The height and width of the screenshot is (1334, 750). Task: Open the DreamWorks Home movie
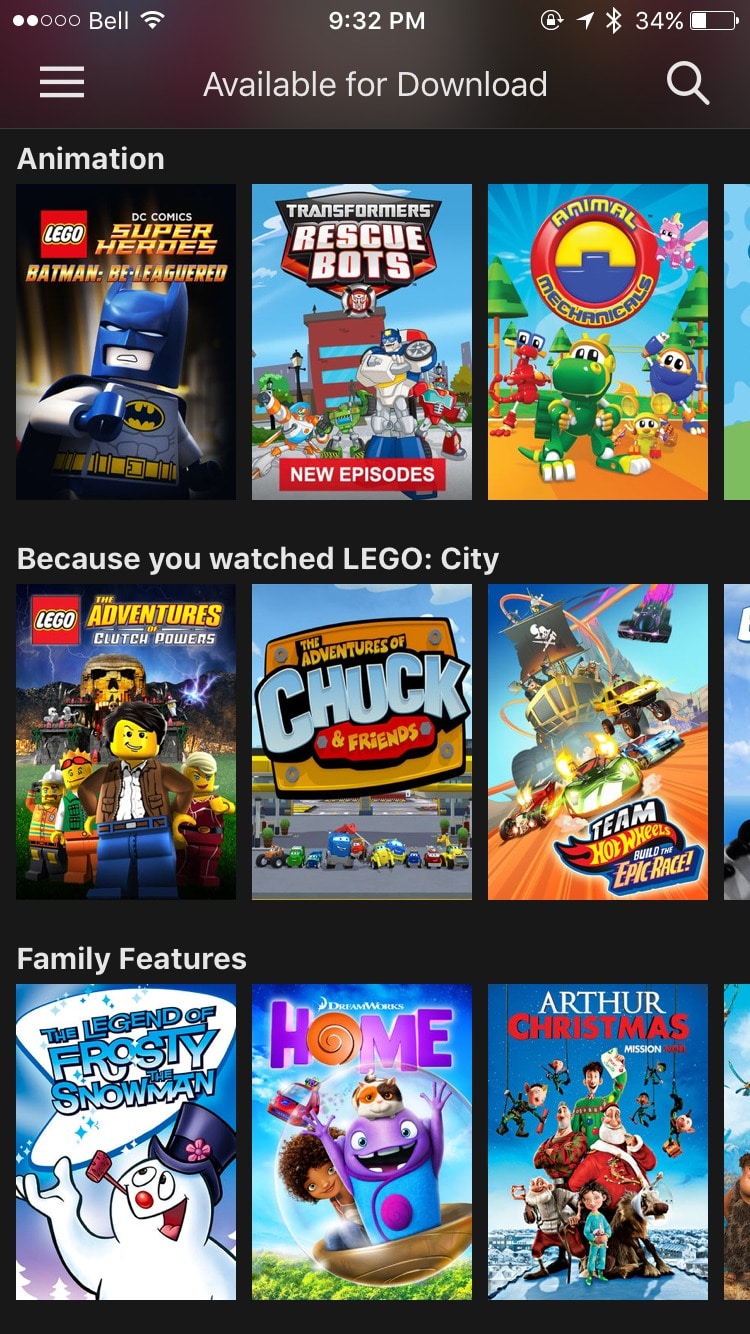(x=362, y=1142)
